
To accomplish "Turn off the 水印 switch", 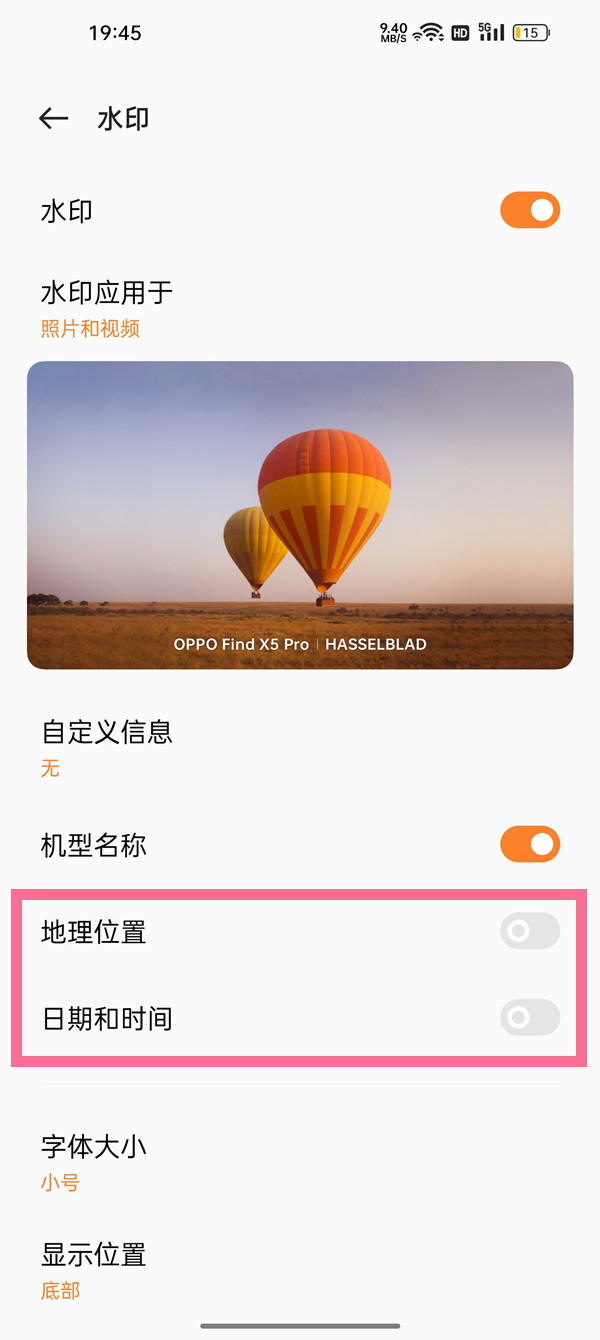I will pos(529,211).
